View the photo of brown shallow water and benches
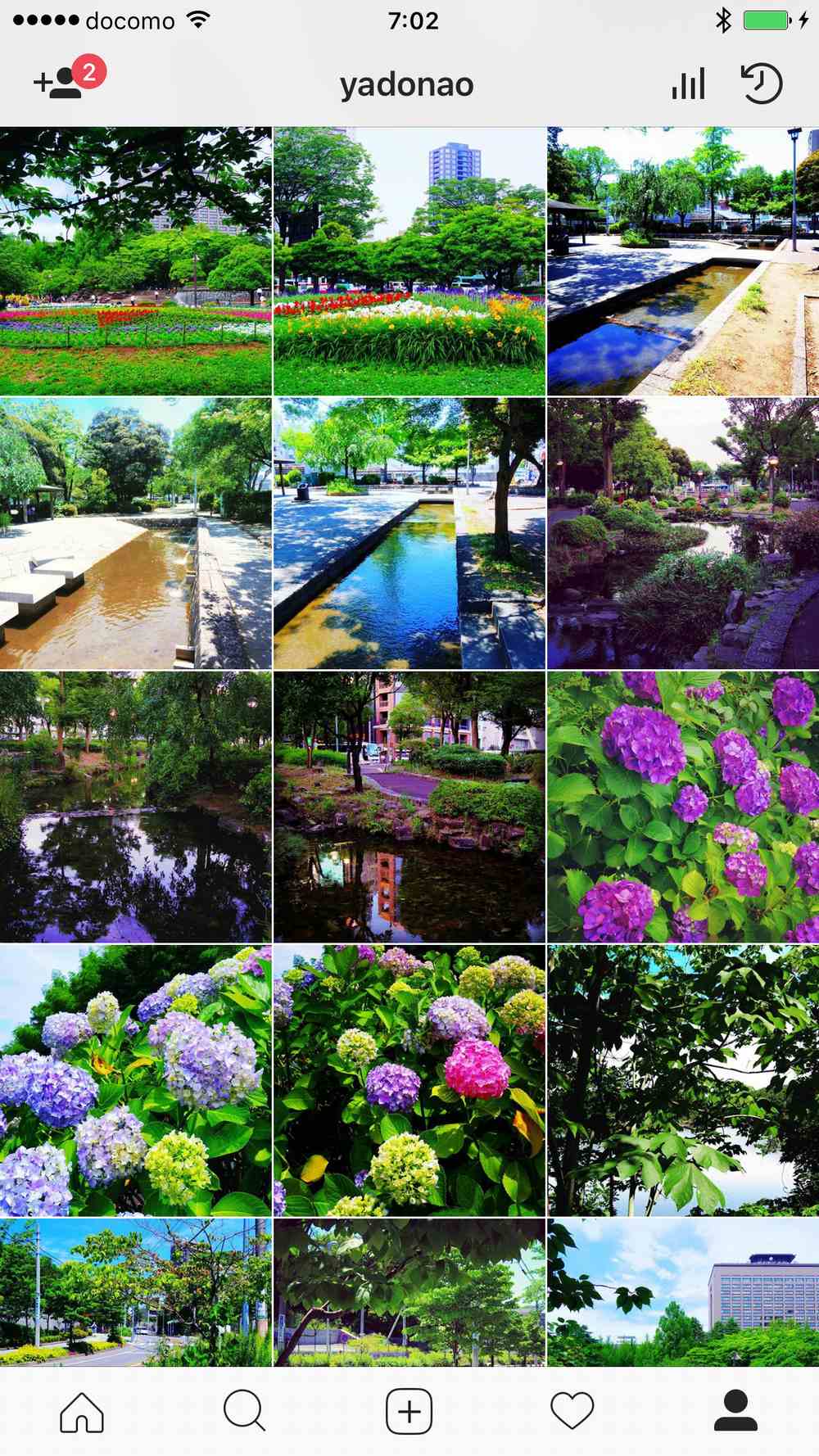 pos(135,534)
